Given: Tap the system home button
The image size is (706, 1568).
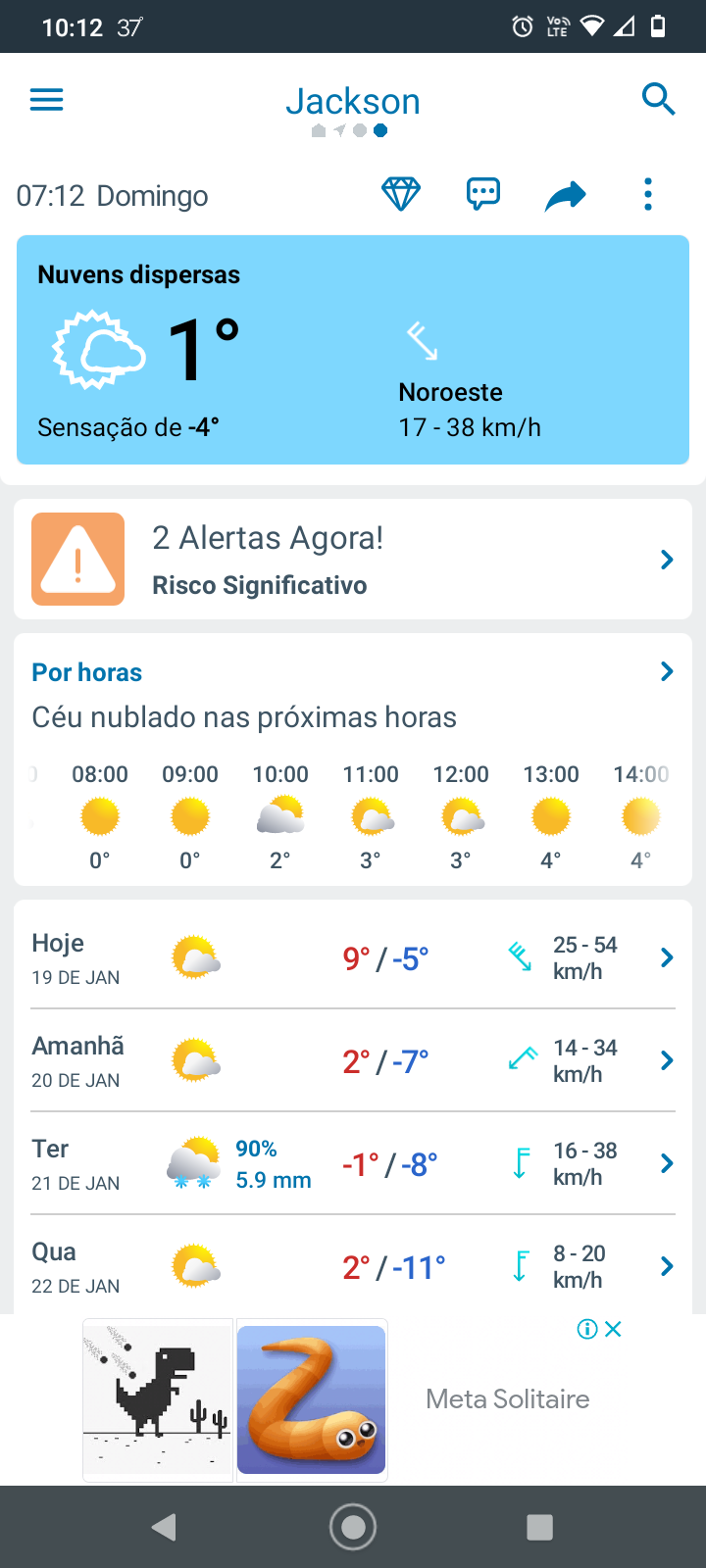Looking at the screenshot, I should point(353,1527).
